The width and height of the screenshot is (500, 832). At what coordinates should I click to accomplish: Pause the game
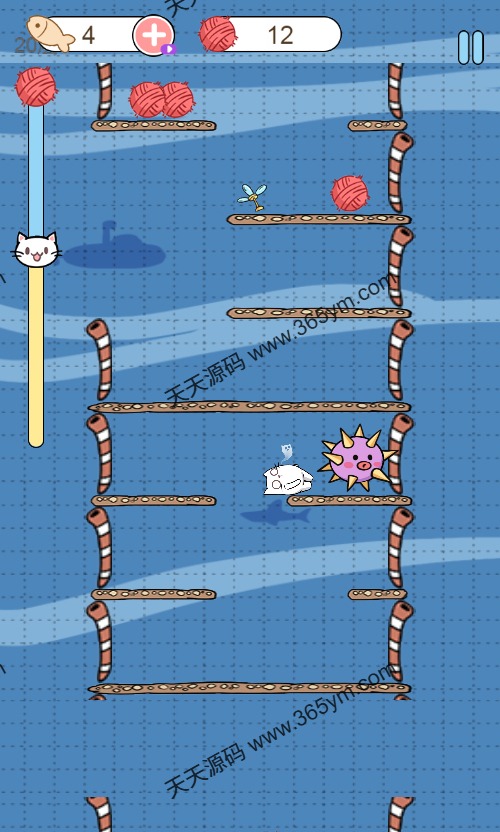click(x=471, y=47)
